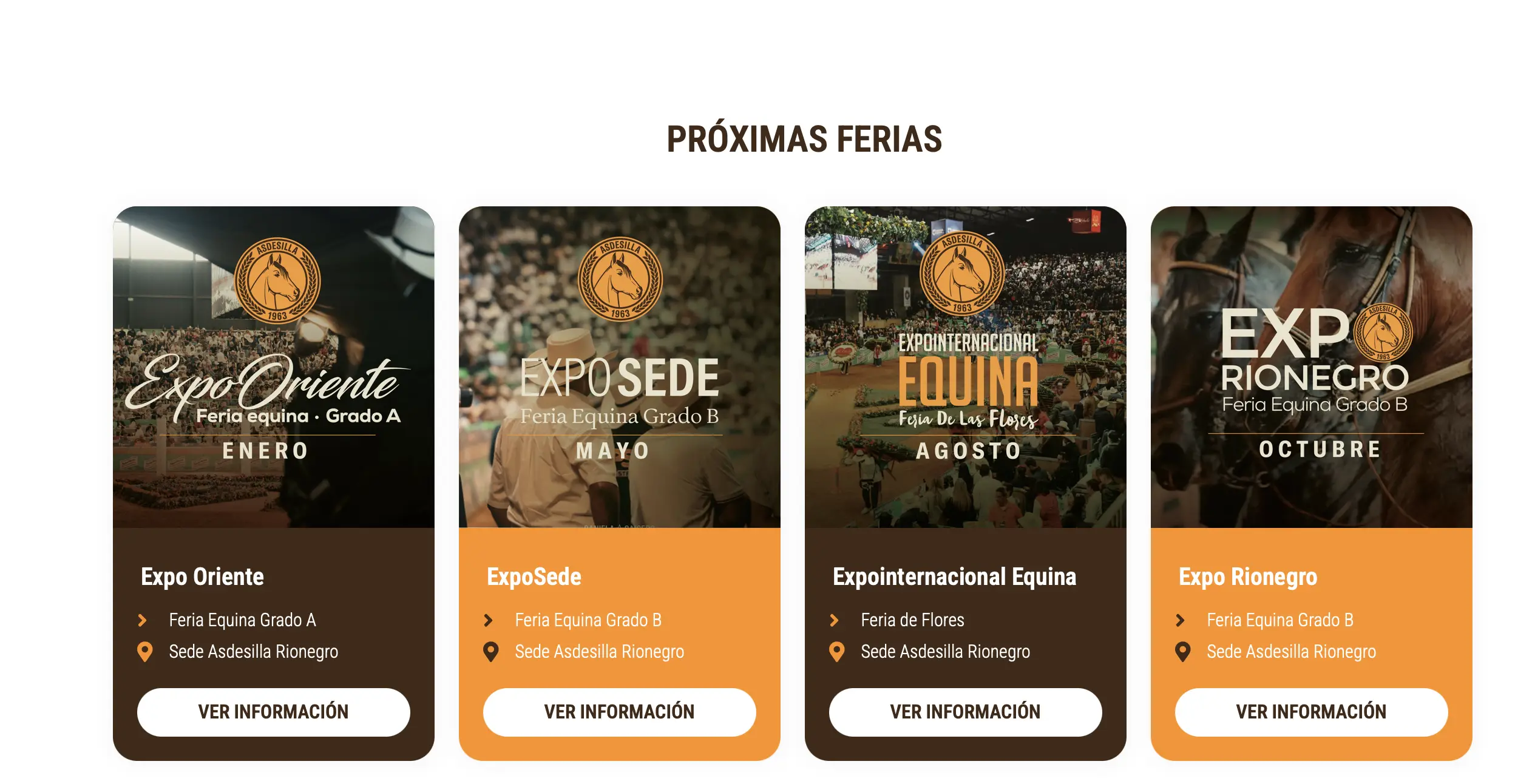Open the ExpoSede May fair image
Image resolution: width=1515 pixels, height=784 pixels.
pos(619,367)
